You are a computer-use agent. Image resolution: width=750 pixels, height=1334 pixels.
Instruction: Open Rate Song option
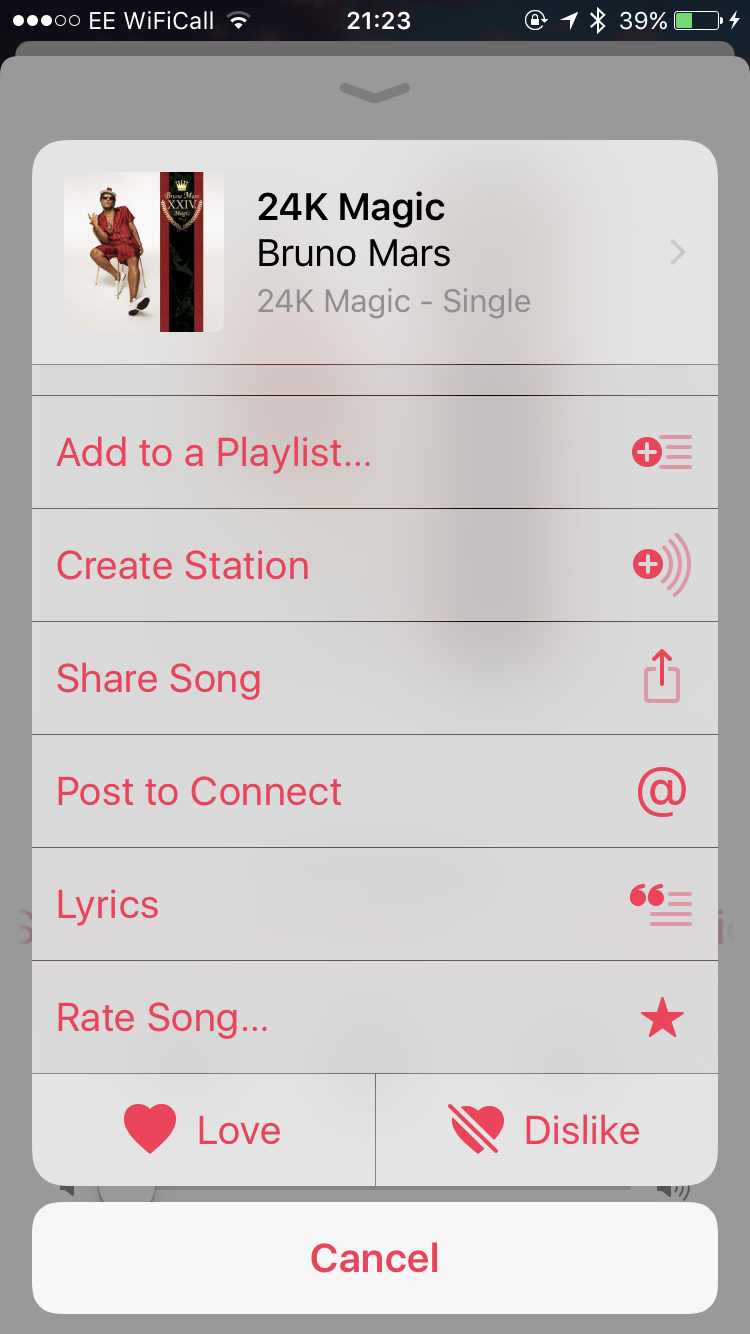click(375, 1018)
